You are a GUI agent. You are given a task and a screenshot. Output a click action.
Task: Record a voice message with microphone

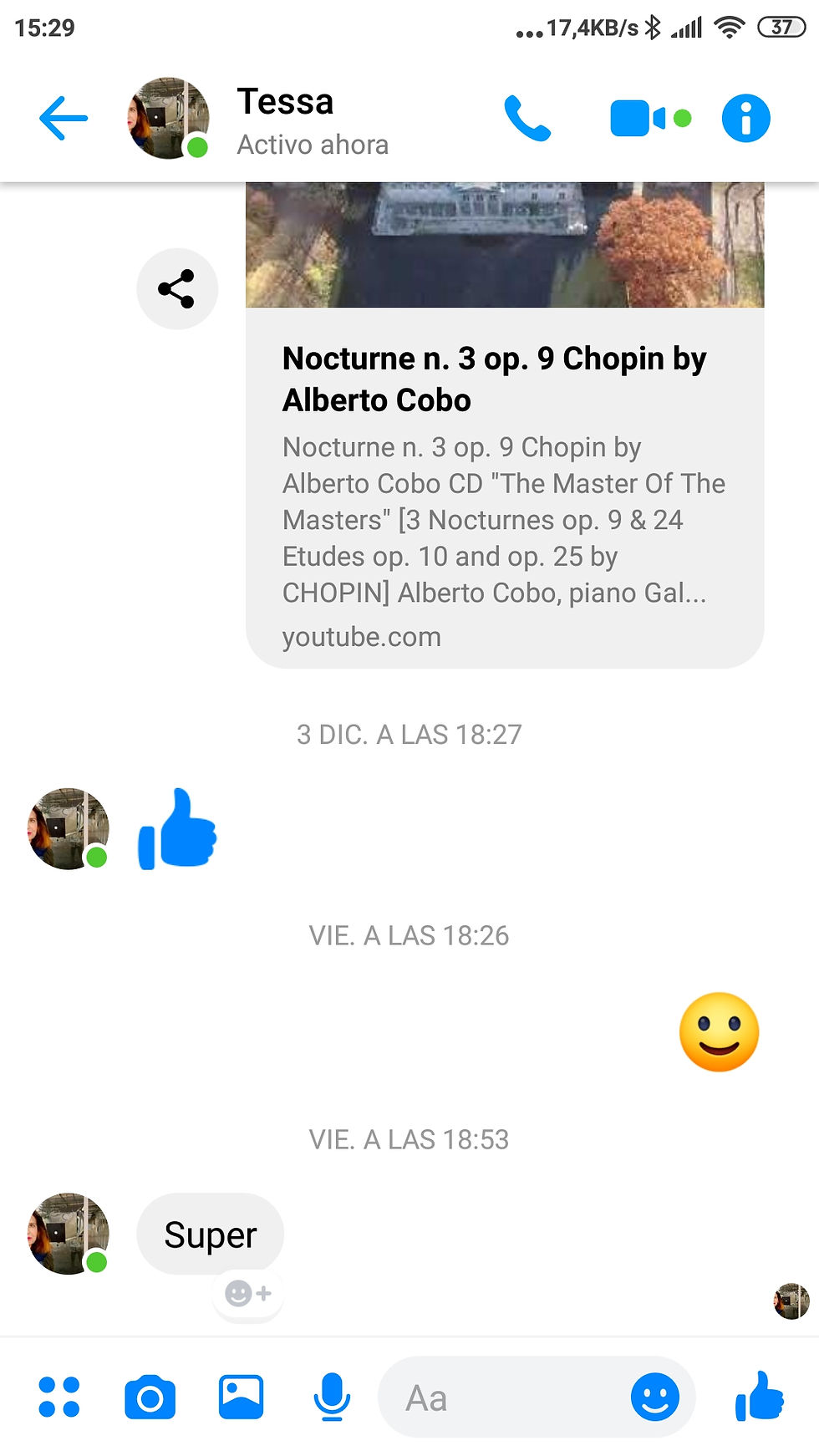click(332, 1397)
